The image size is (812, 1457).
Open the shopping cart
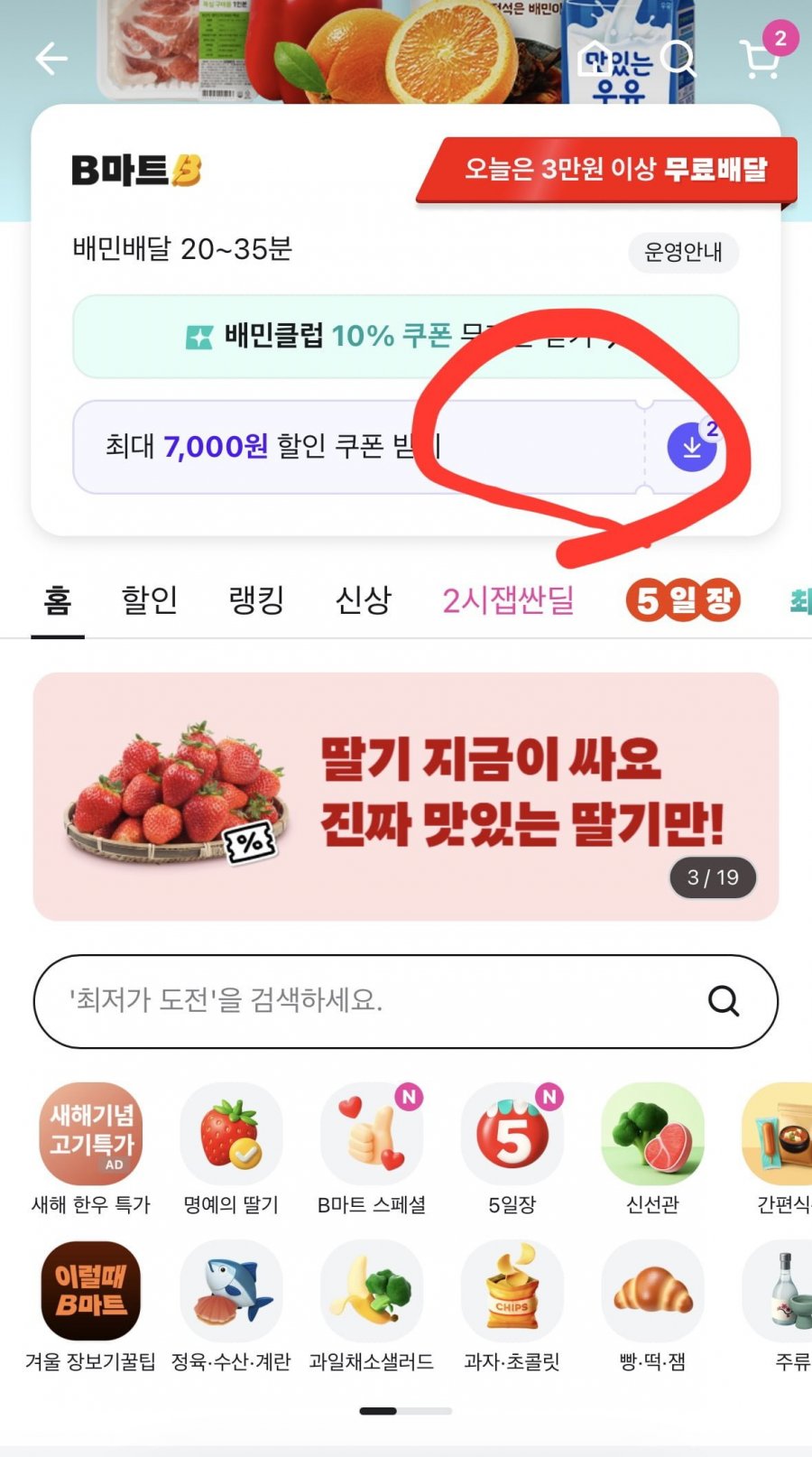tap(761, 60)
